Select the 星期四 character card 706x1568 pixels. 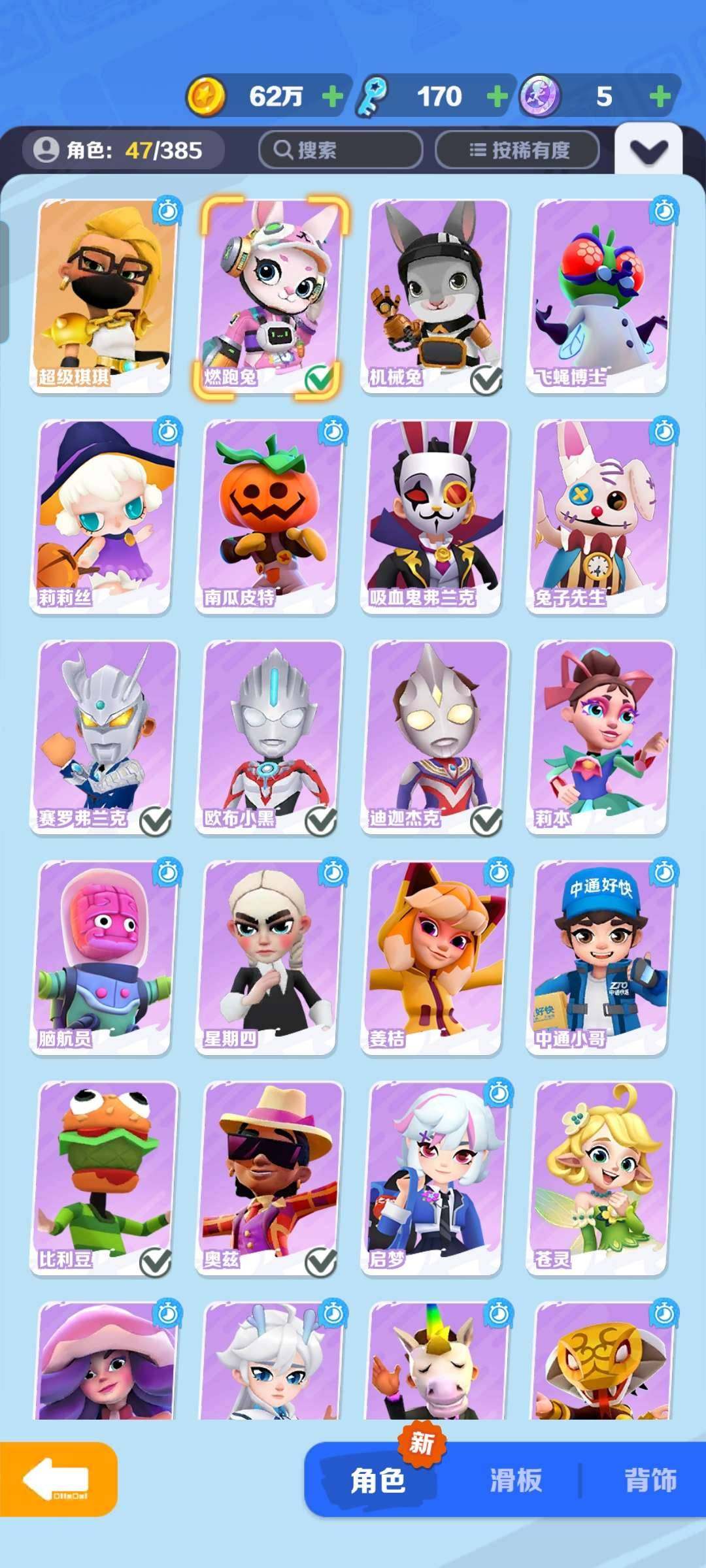point(269,956)
